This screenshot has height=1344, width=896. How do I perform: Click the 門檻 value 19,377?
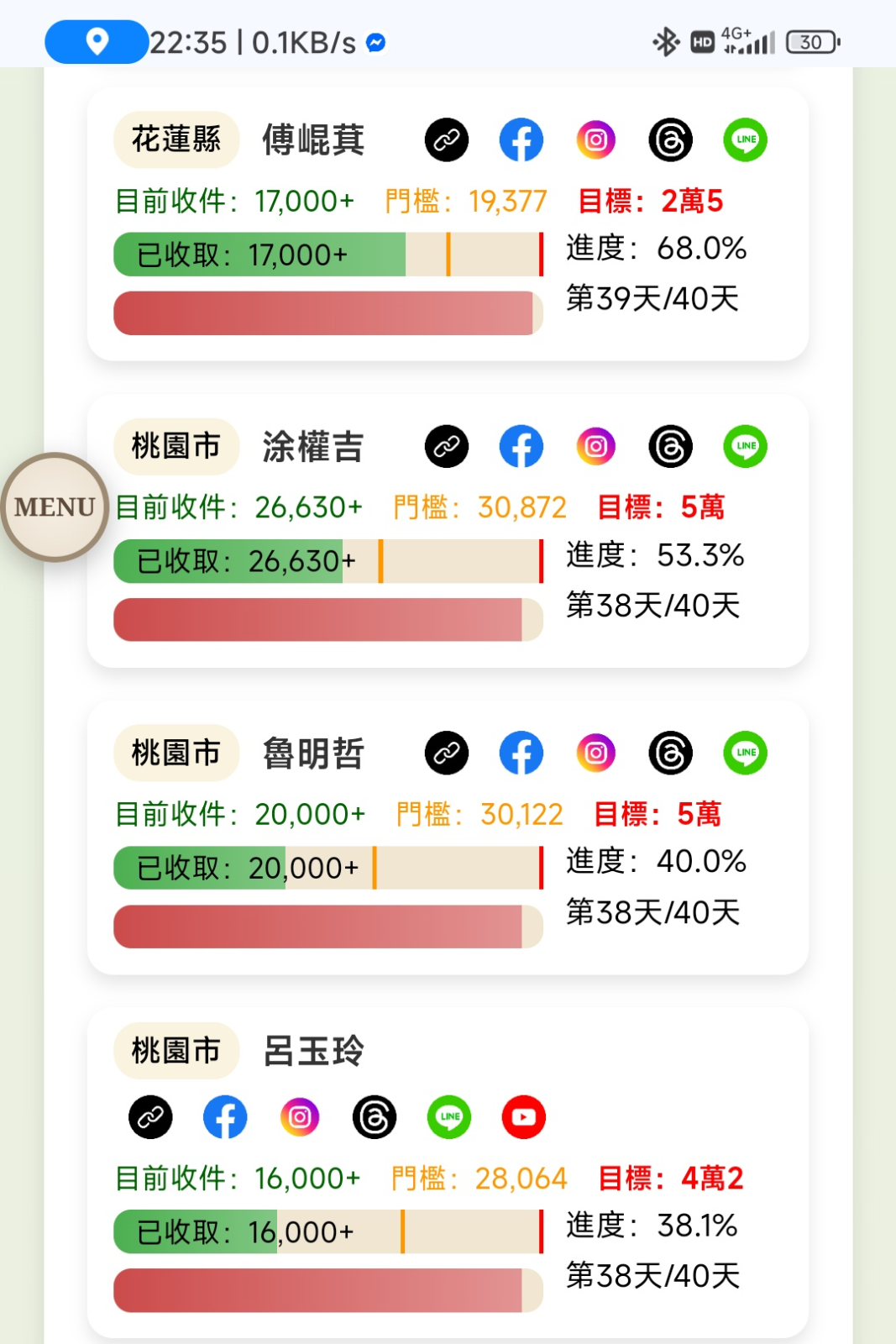510,201
